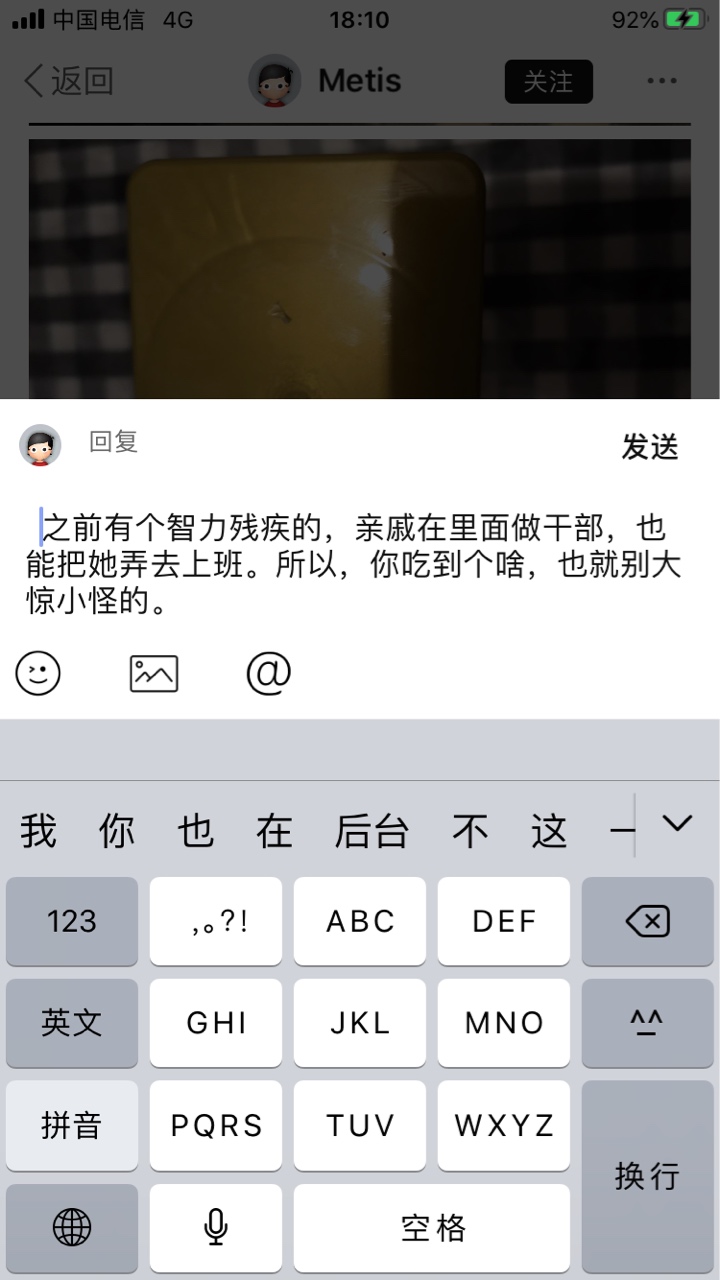720x1280 pixels.
Task: Tap the globe key to change keyboards
Action: 72,1227
